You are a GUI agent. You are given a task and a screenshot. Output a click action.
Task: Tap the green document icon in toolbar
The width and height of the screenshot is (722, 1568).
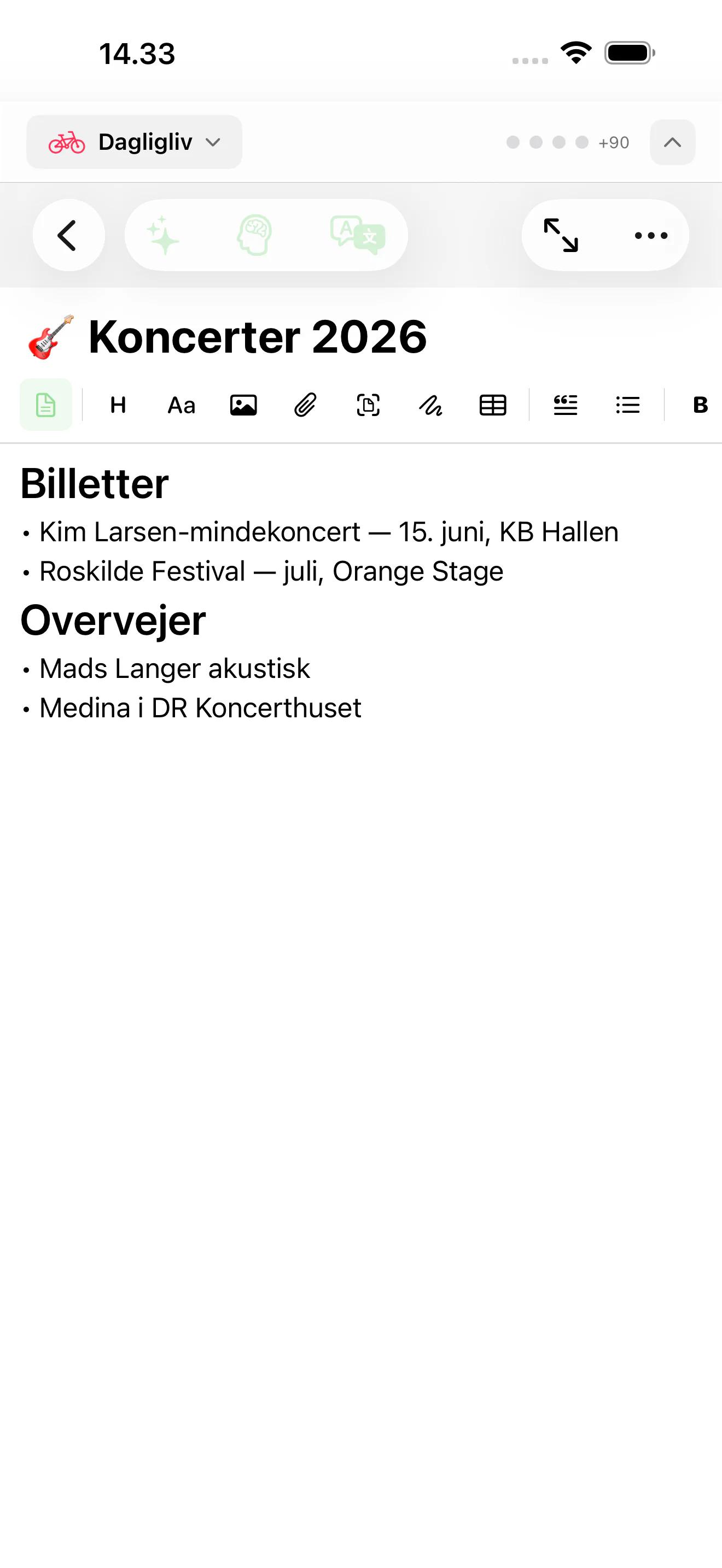point(46,405)
